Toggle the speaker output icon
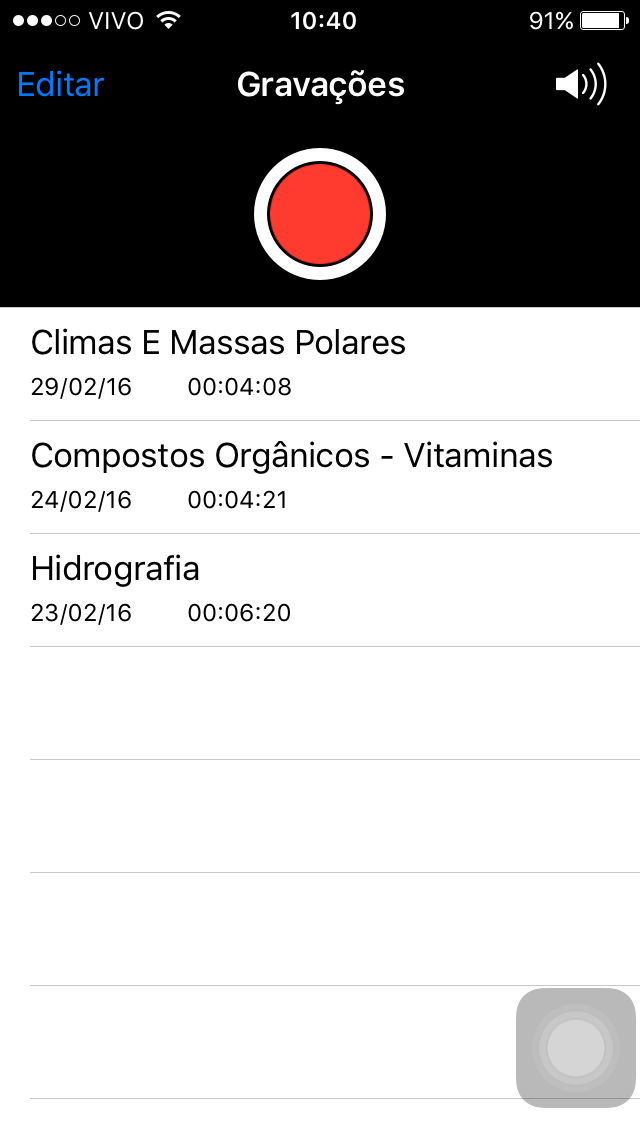The image size is (640, 1136). [x=581, y=85]
